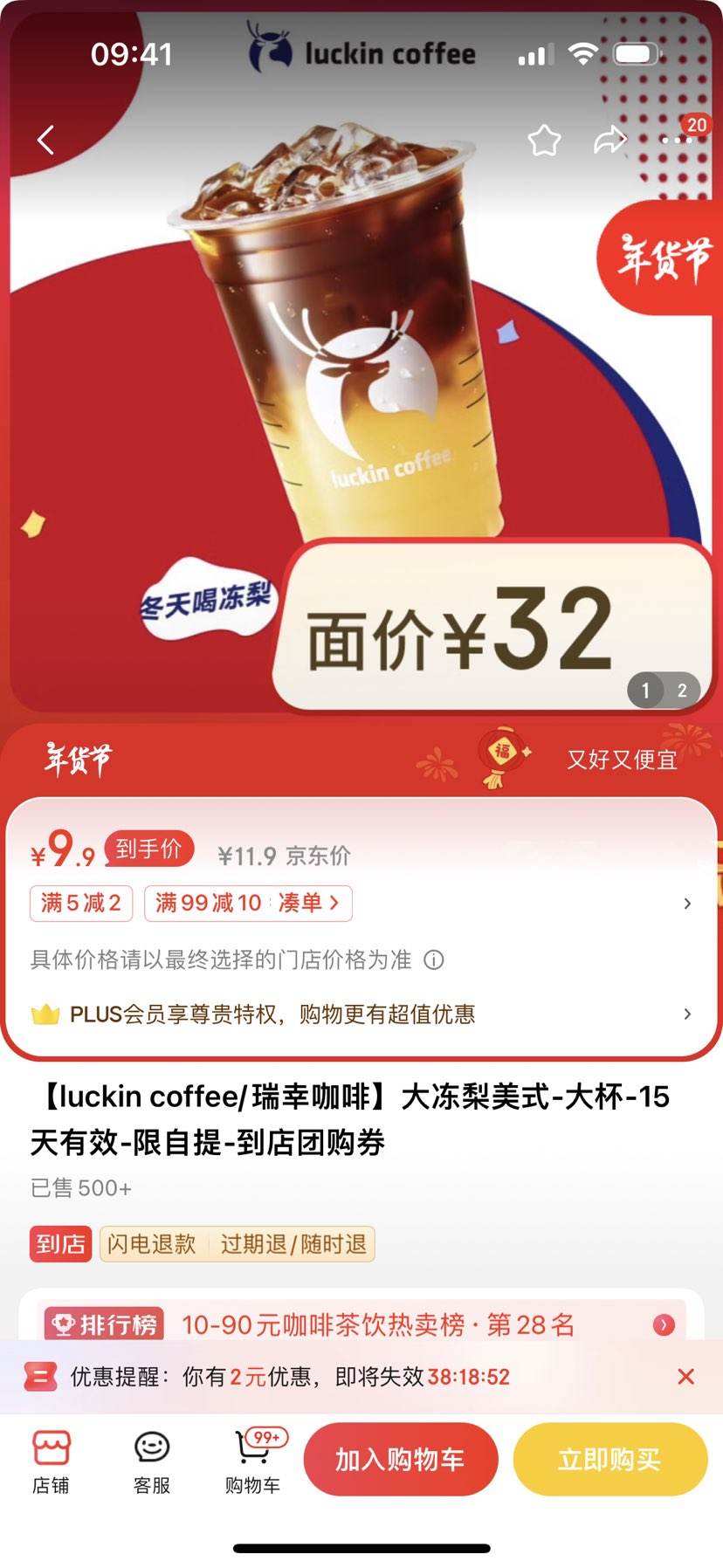Dismiss the 优惠提醒 banner with the X
This screenshot has width=723, height=1568.
coord(686,1377)
